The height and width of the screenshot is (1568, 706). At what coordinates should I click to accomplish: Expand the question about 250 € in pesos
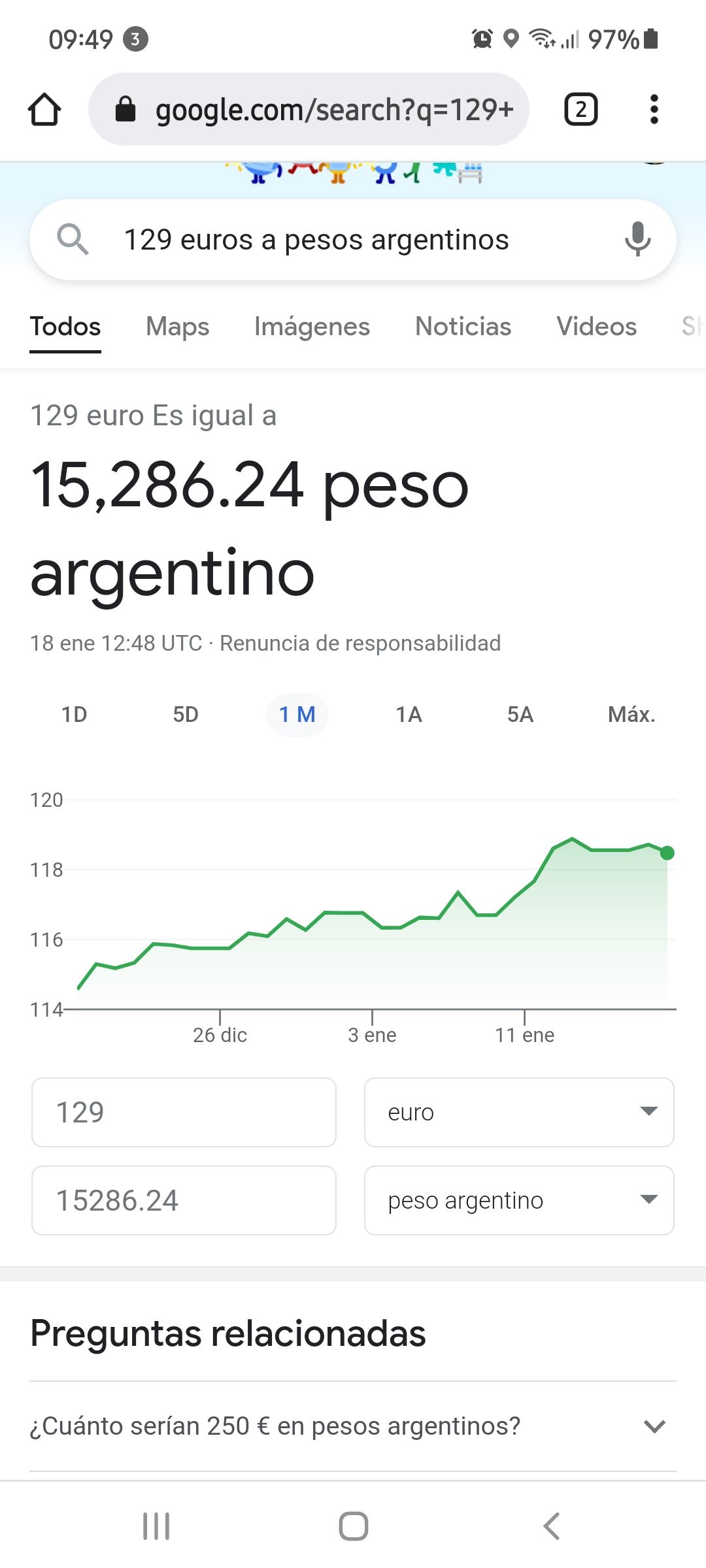coord(353,1426)
